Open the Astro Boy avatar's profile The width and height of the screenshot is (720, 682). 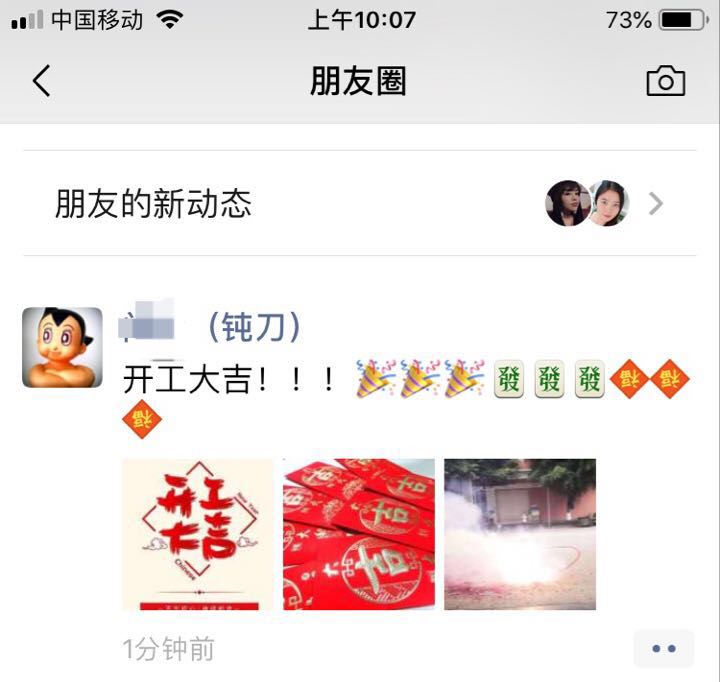(62, 347)
